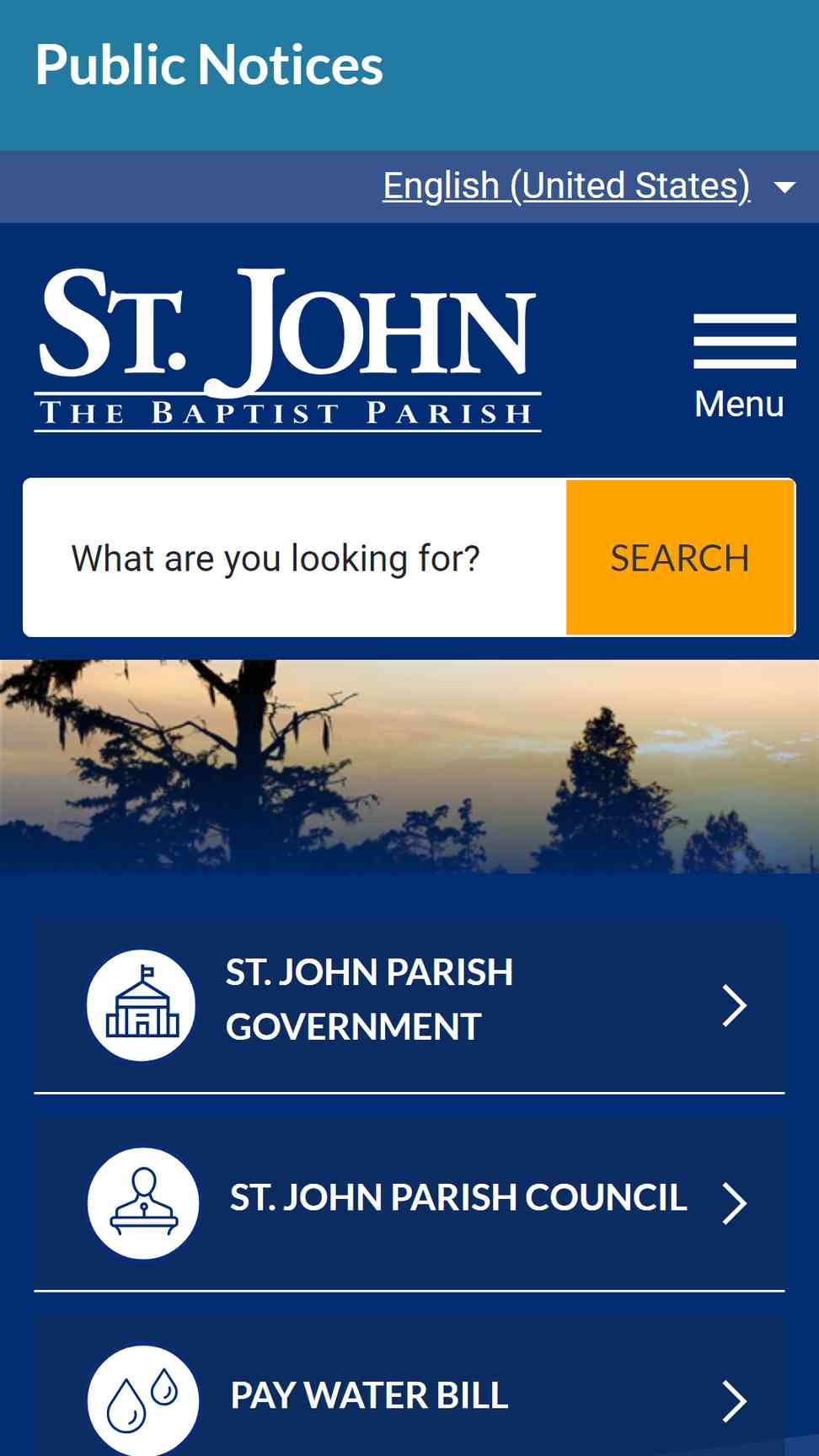
Task: Open St. John Parish Government
Action: 409,1005
